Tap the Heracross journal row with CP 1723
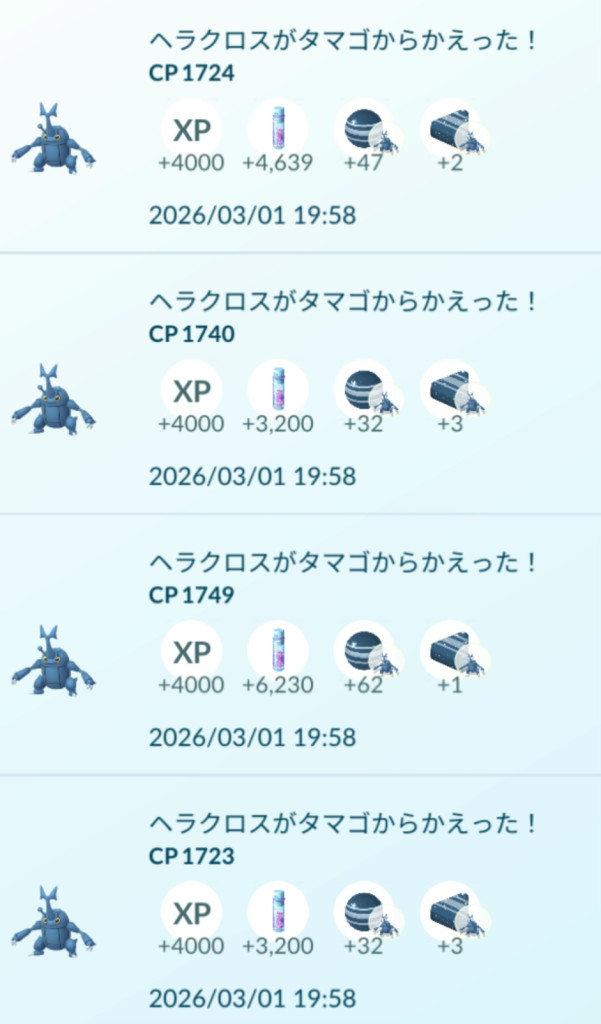This screenshot has width=601, height=1024. tap(300, 905)
